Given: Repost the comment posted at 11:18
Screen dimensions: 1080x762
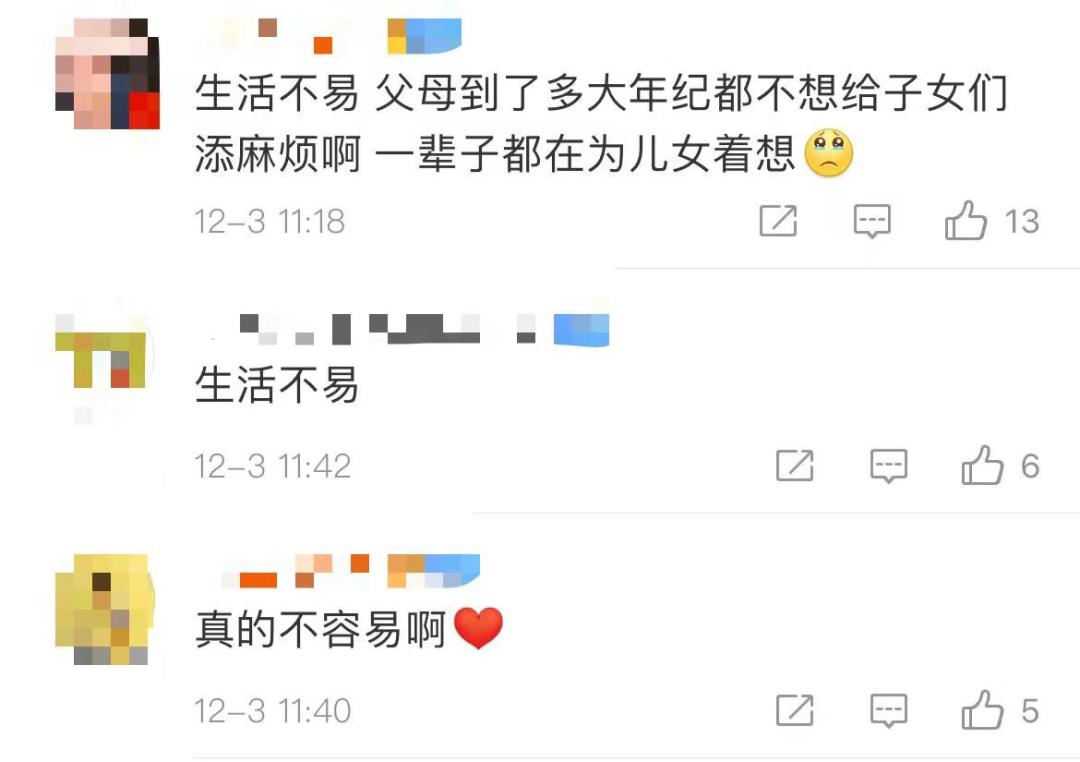Looking at the screenshot, I should 778,221.
